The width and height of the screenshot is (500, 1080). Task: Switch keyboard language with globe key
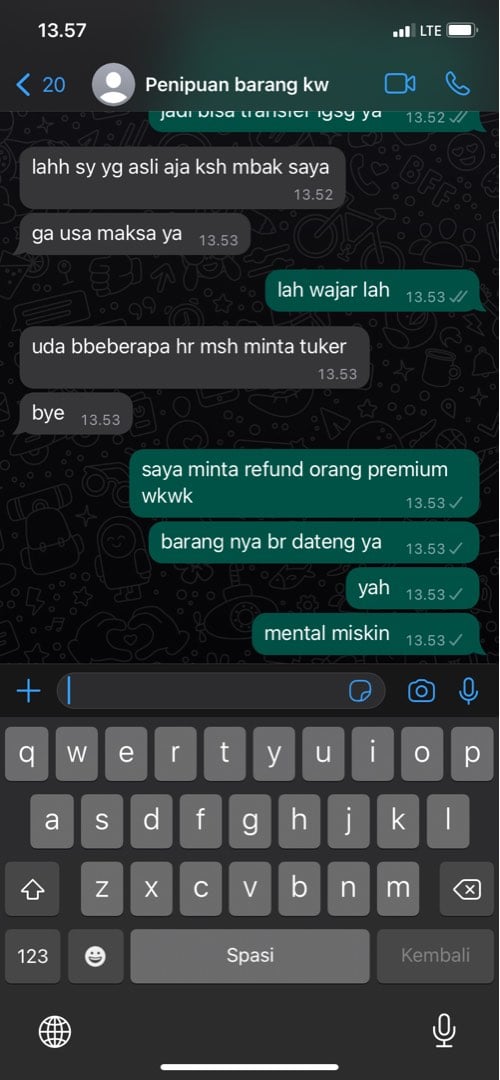tap(55, 1031)
